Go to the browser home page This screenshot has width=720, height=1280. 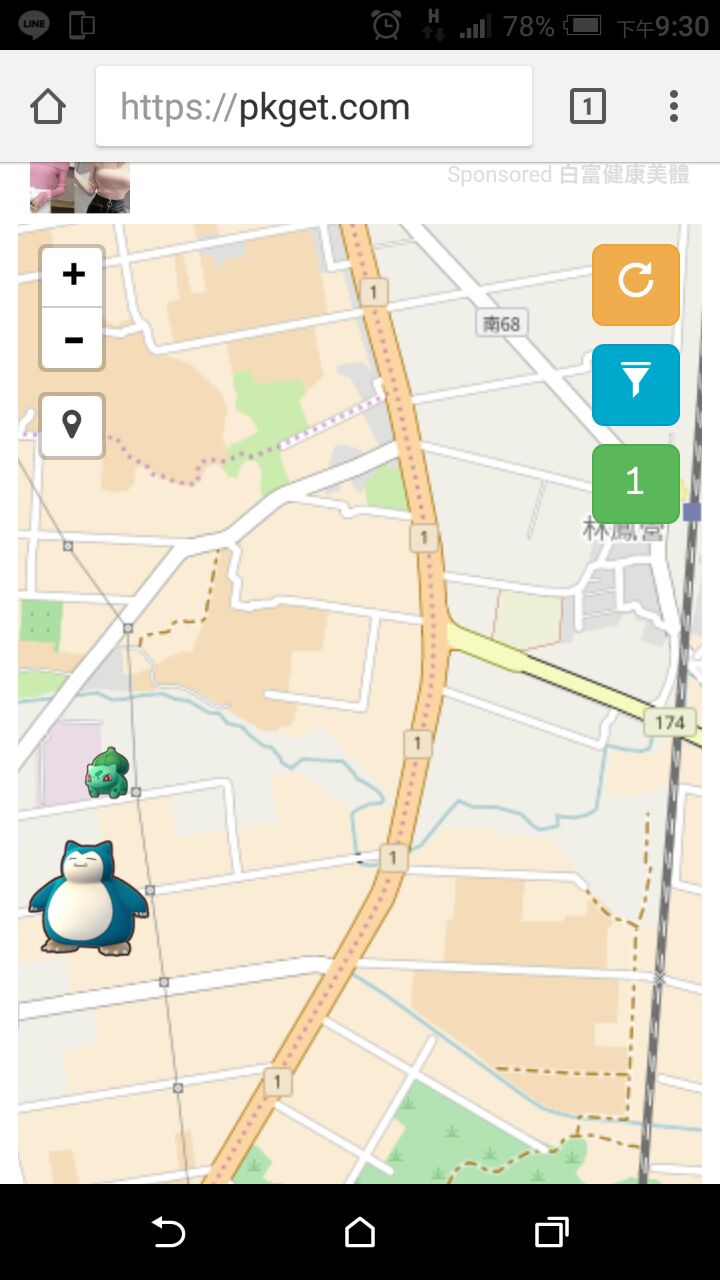[x=48, y=106]
